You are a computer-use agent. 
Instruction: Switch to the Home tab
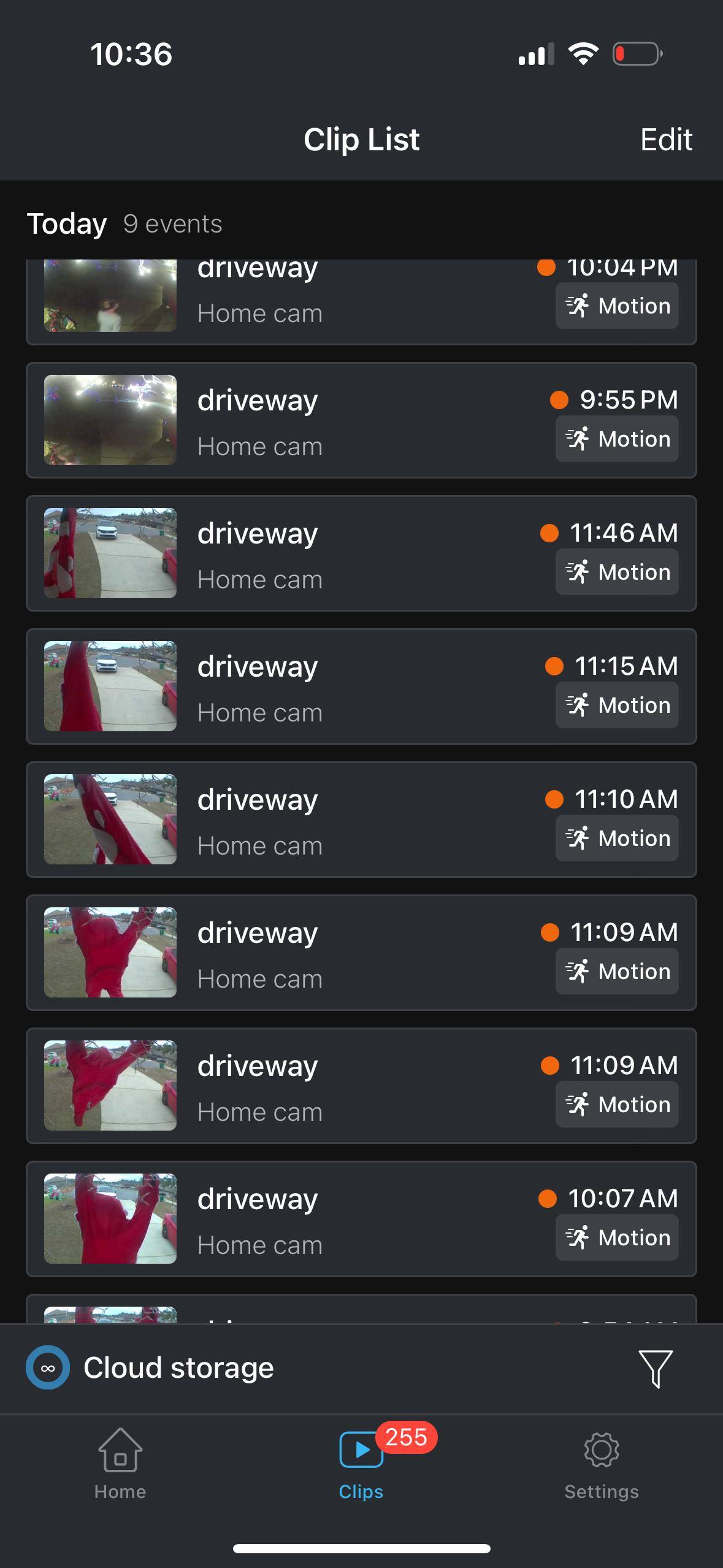click(120, 1464)
